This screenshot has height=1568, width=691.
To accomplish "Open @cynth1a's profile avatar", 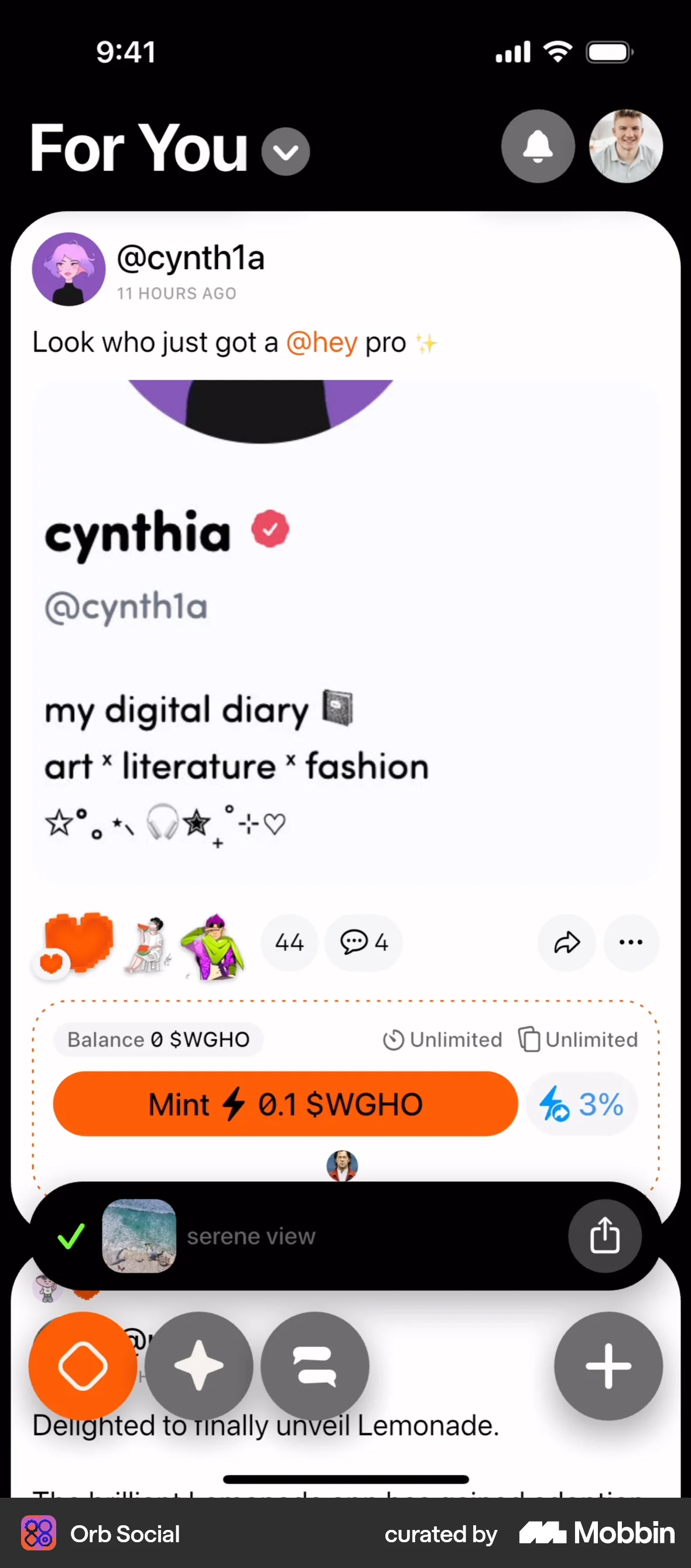I will (x=69, y=269).
